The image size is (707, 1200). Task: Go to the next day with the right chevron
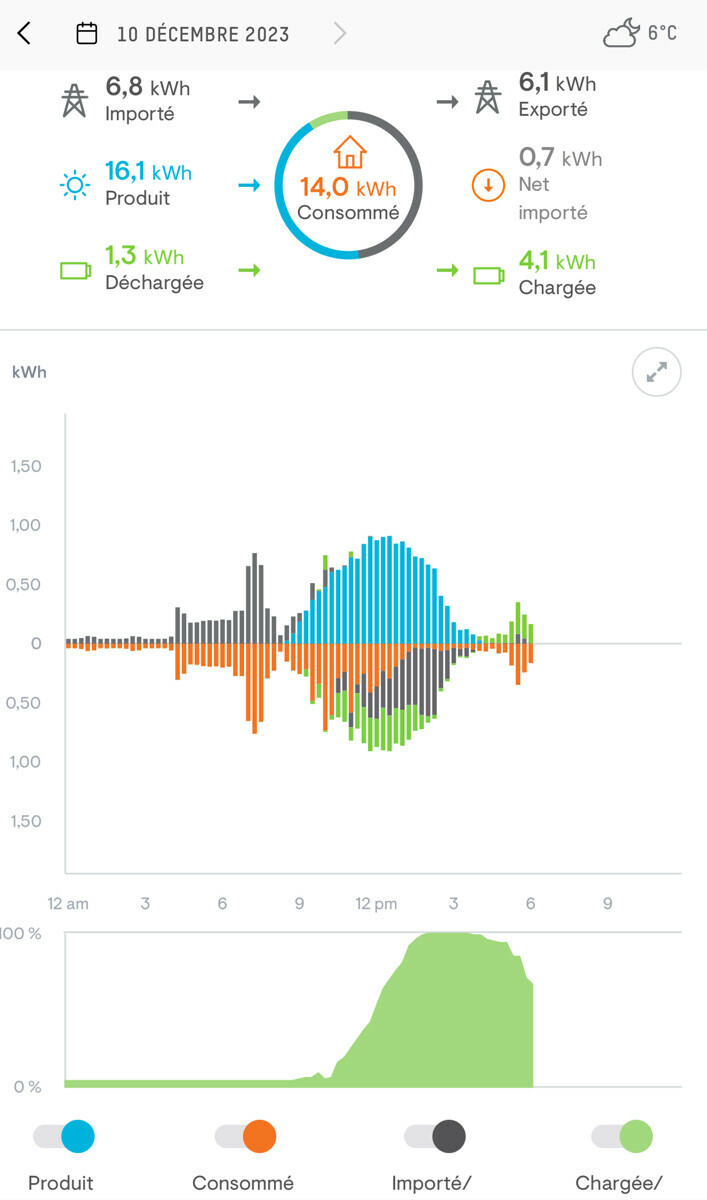tap(340, 34)
